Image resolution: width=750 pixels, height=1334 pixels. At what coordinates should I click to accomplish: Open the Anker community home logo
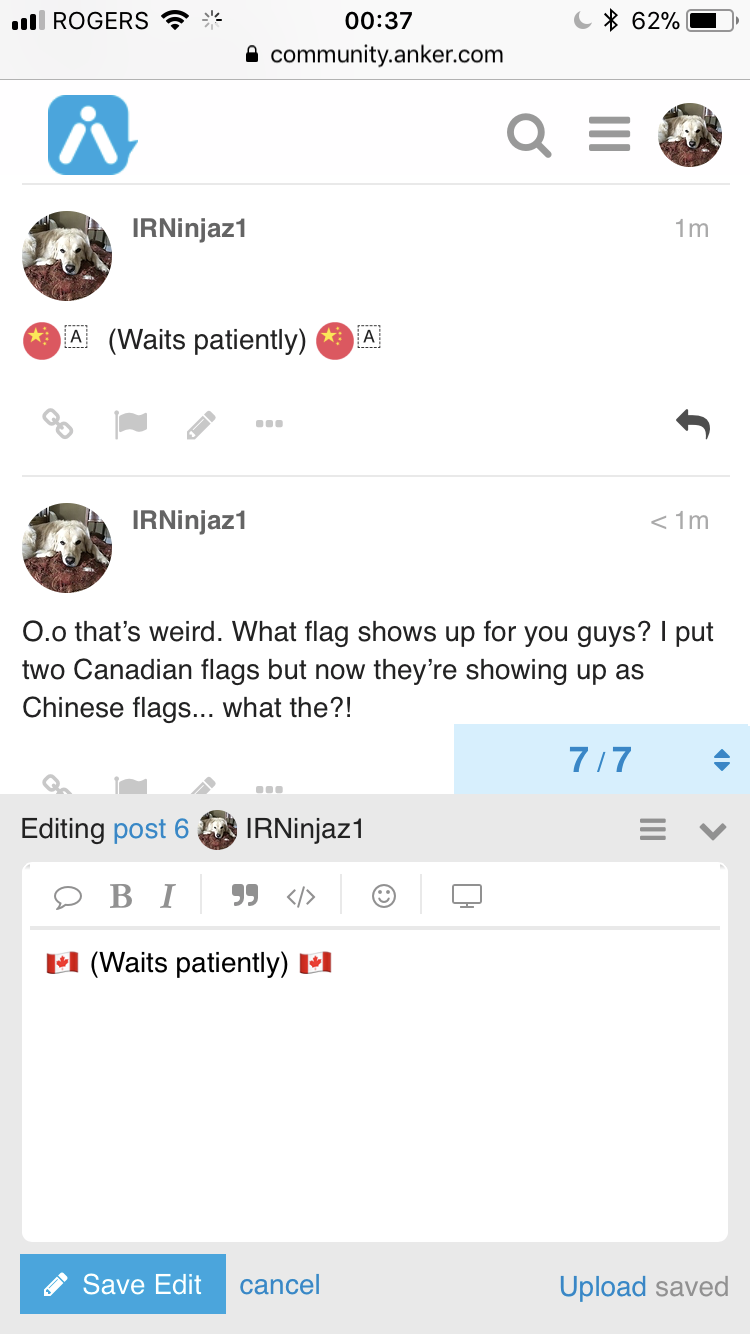92,135
